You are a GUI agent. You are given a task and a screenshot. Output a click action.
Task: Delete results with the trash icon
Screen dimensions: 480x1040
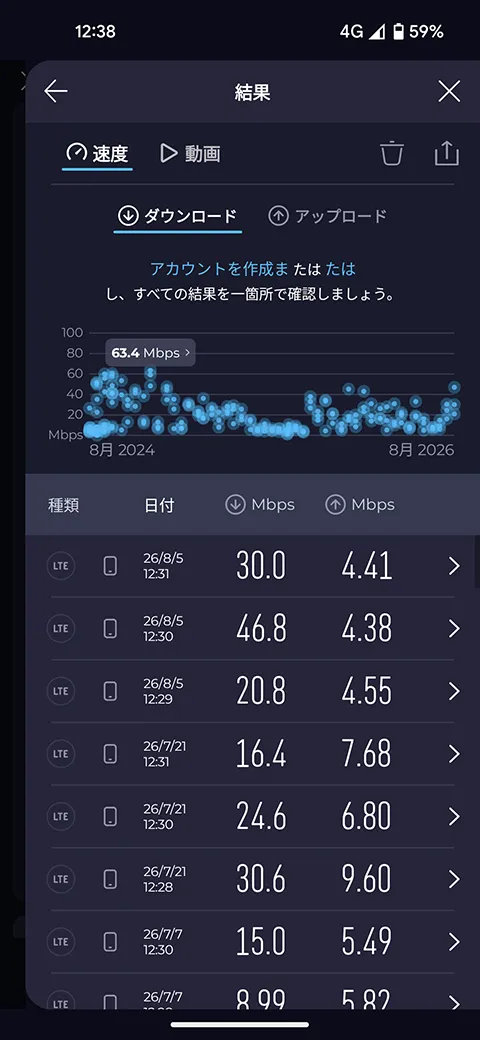[392, 153]
